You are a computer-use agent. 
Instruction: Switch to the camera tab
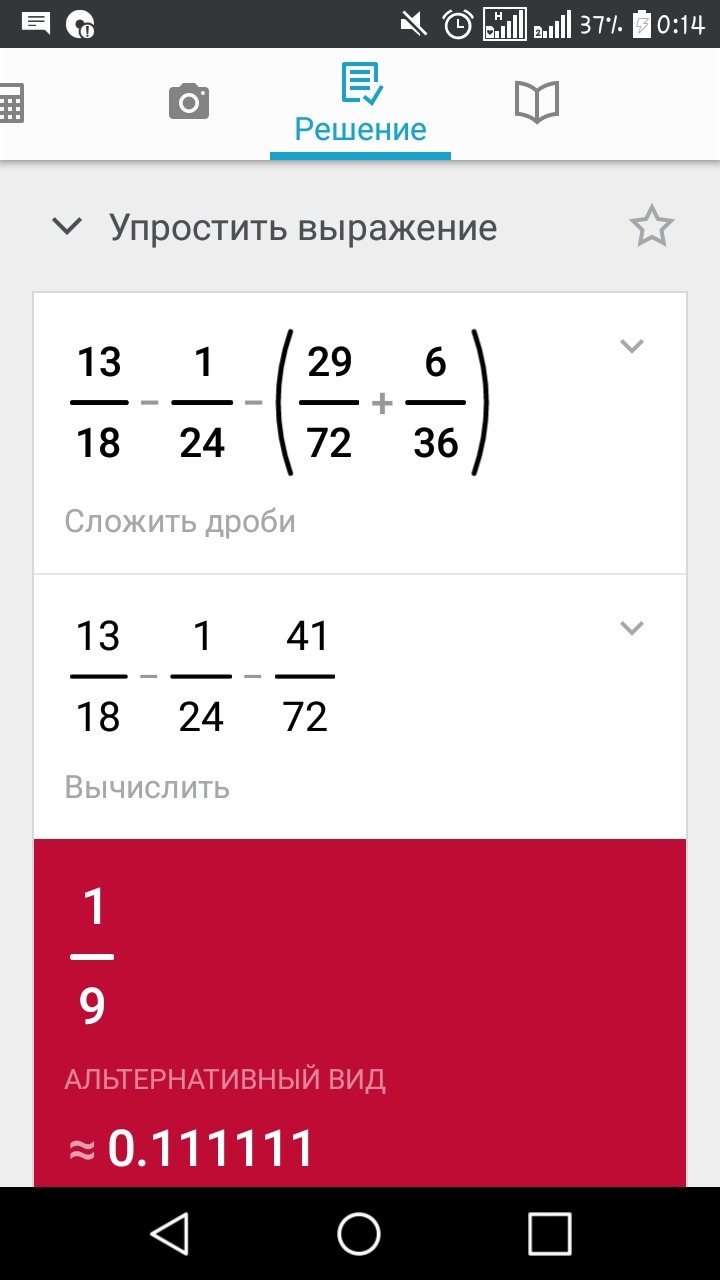point(189,102)
